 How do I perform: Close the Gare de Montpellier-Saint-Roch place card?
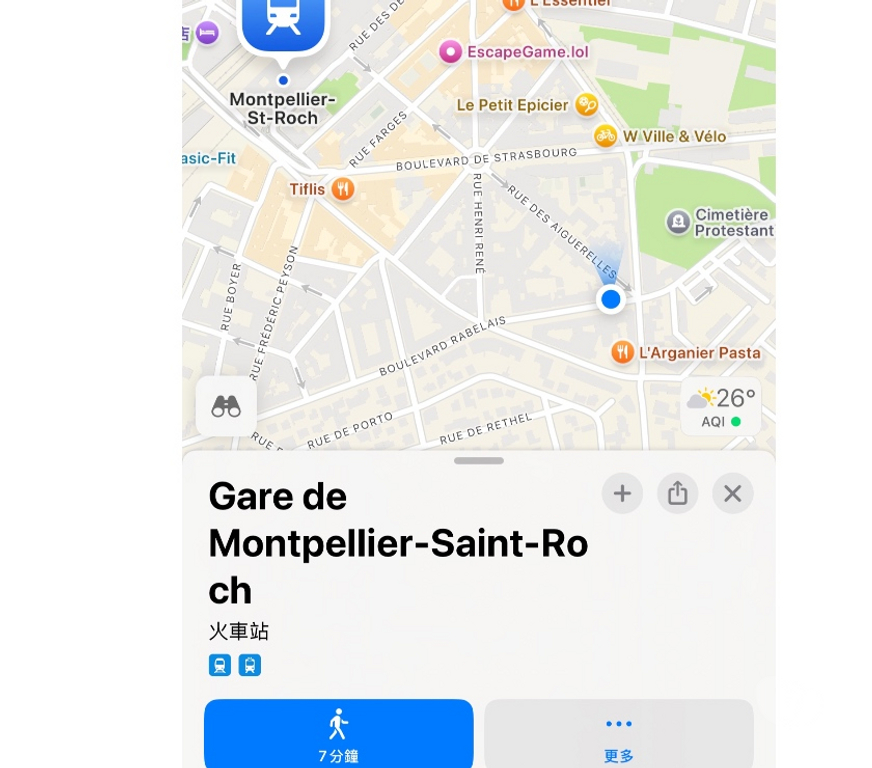pos(732,493)
